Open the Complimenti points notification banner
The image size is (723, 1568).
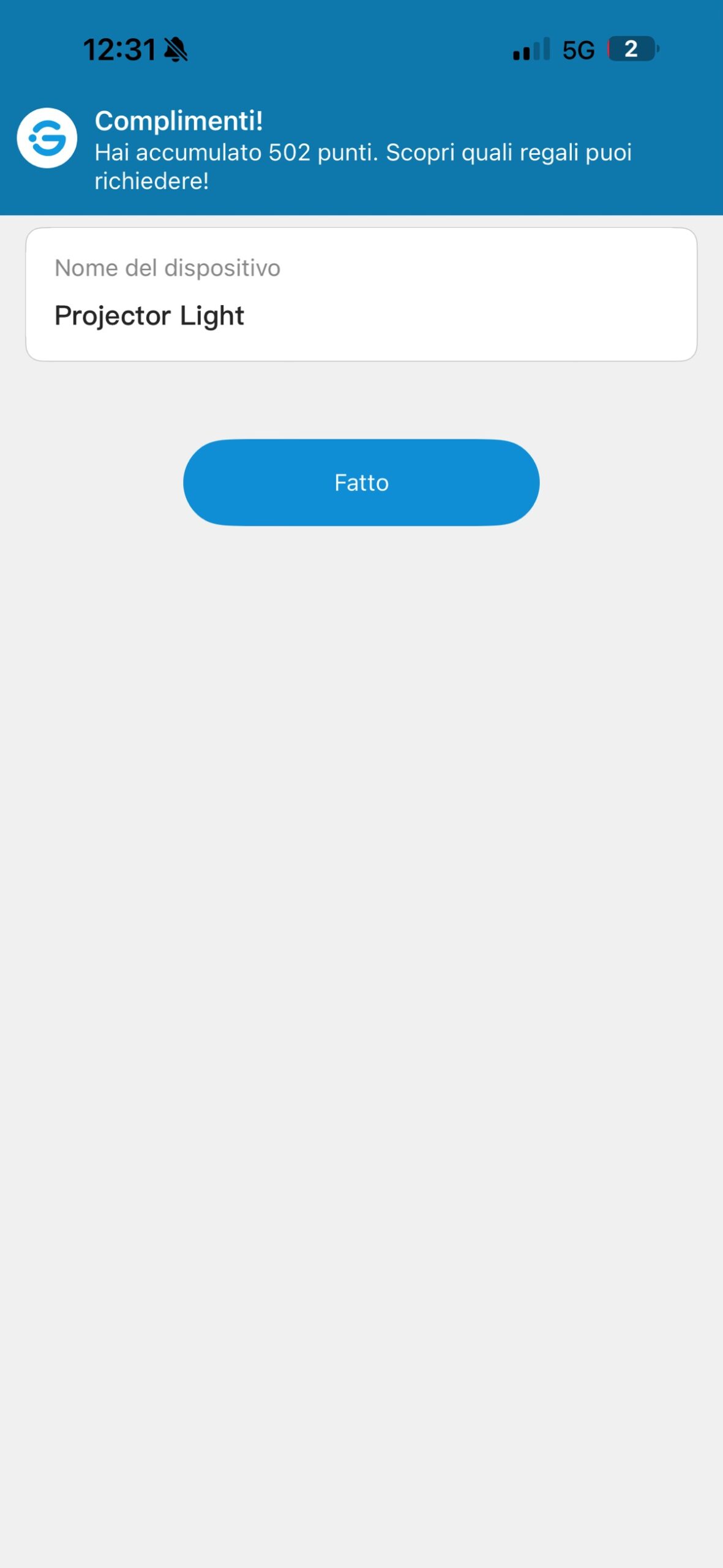click(x=361, y=150)
